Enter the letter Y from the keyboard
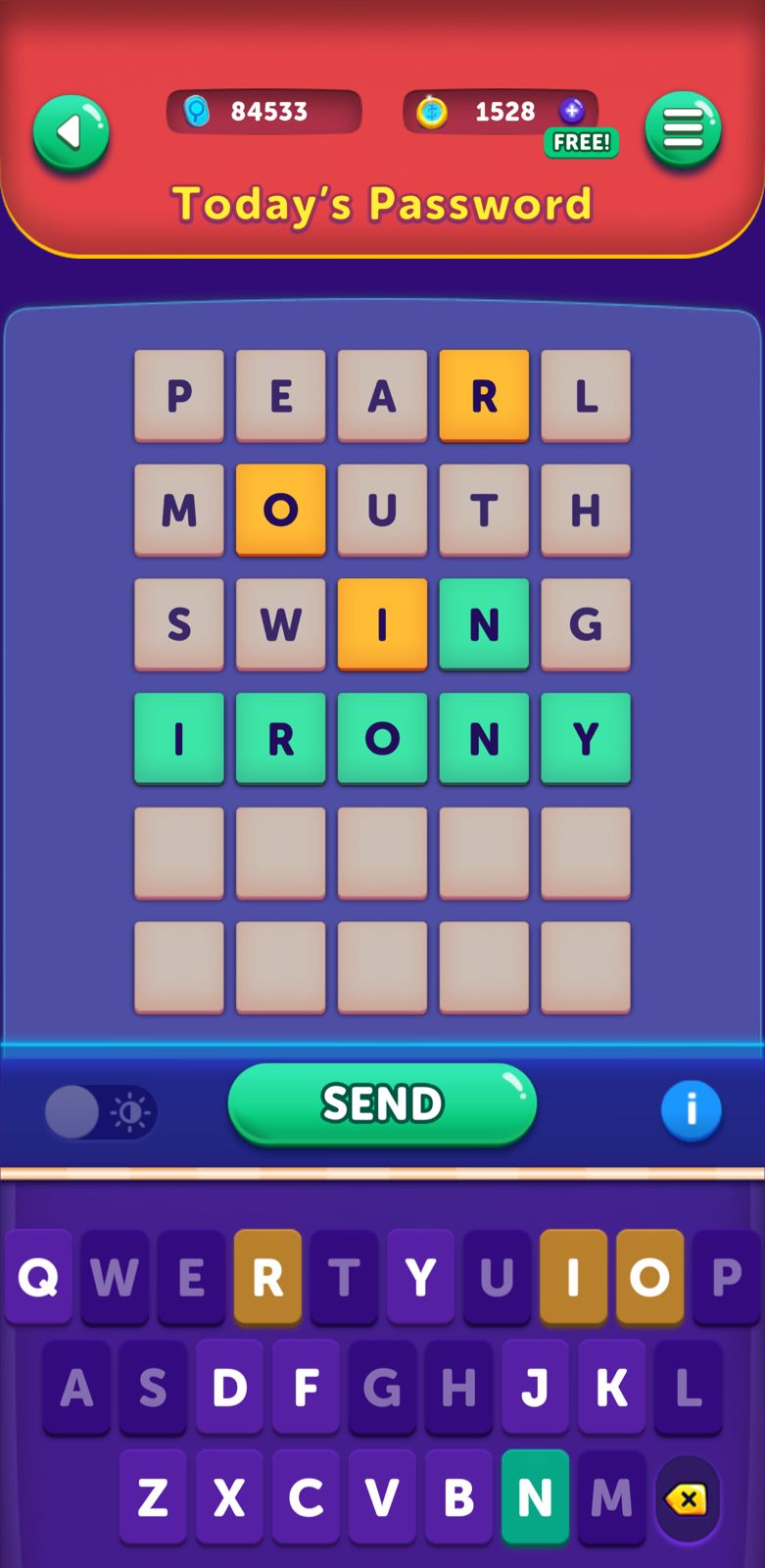This screenshot has width=765, height=1568. (x=420, y=1277)
